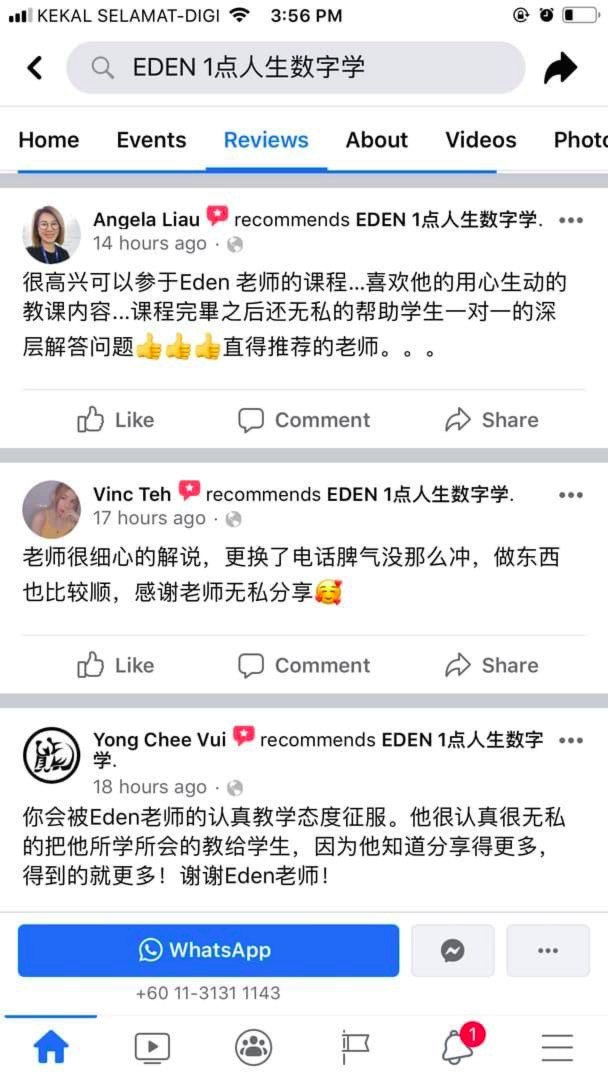Screen dimensions: 608x1080
Task: Open the hamburger menu in bottom bar
Action: coord(557,1048)
